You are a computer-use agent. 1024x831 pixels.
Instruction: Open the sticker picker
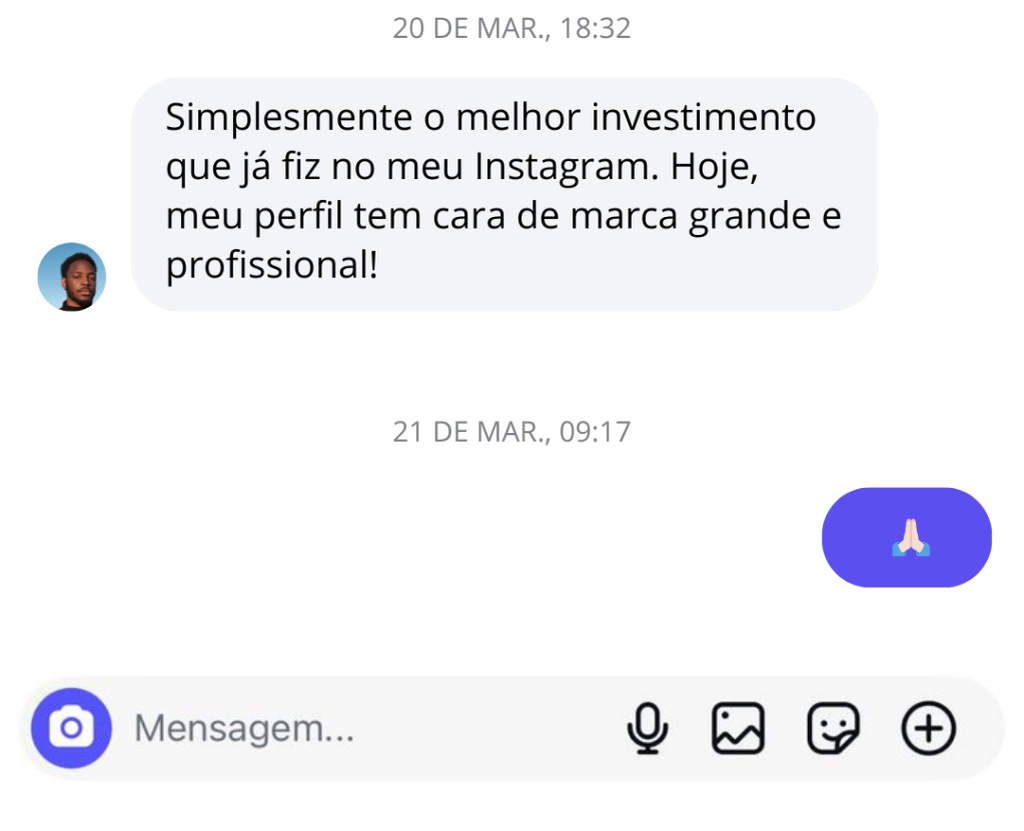click(833, 729)
